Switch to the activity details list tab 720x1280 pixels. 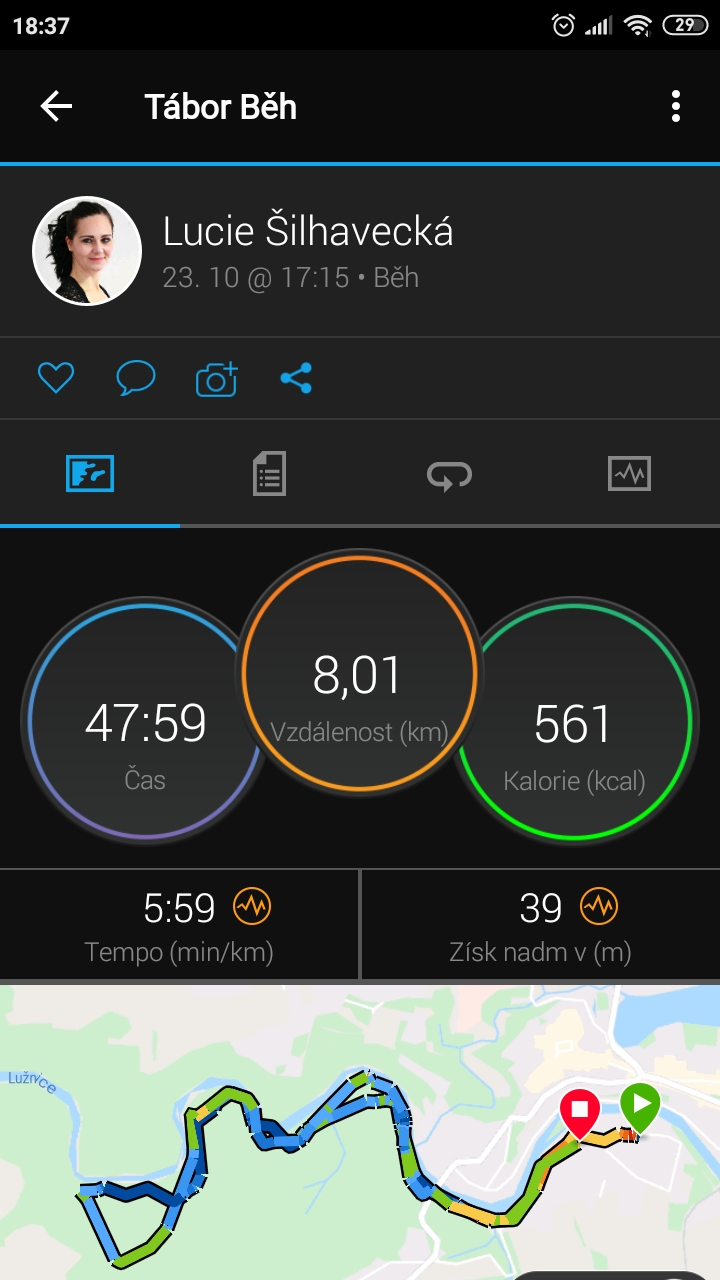coord(269,473)
